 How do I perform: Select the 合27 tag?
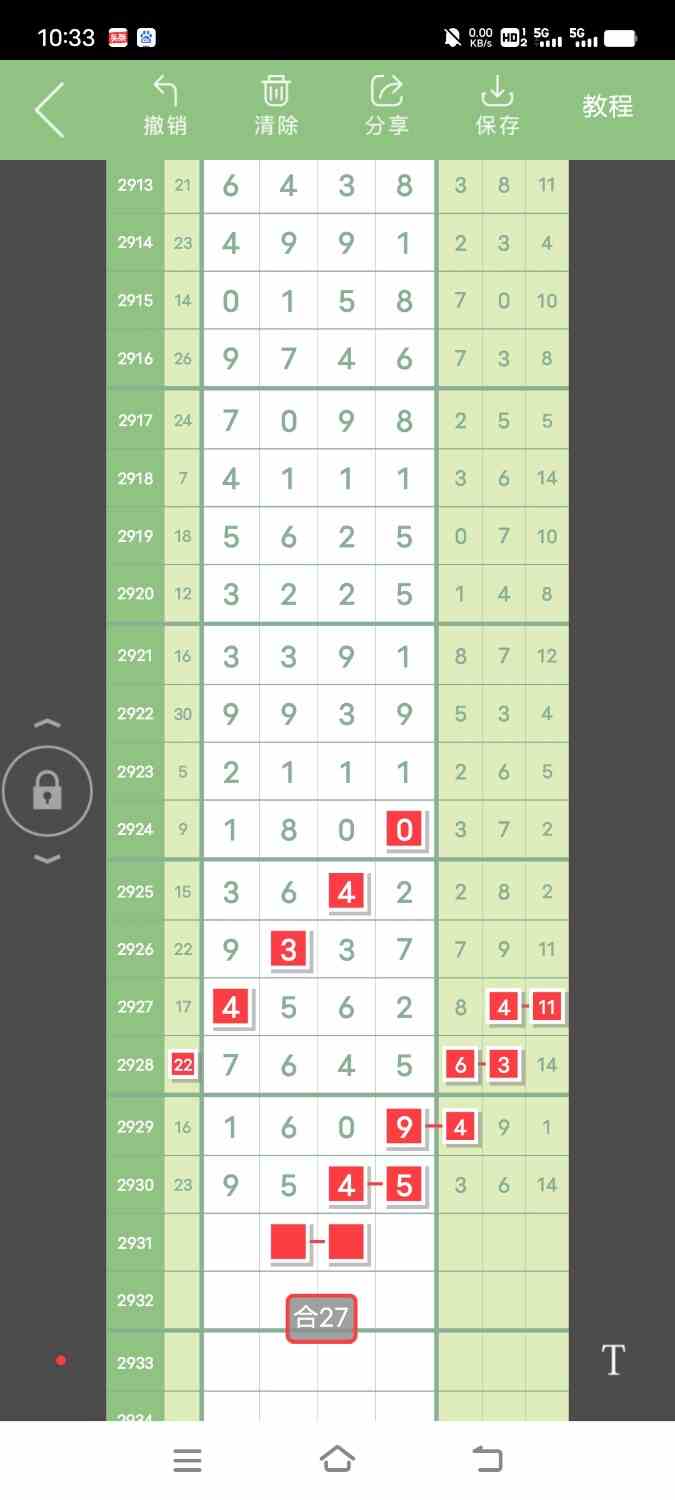click(x=321, y=1318)
